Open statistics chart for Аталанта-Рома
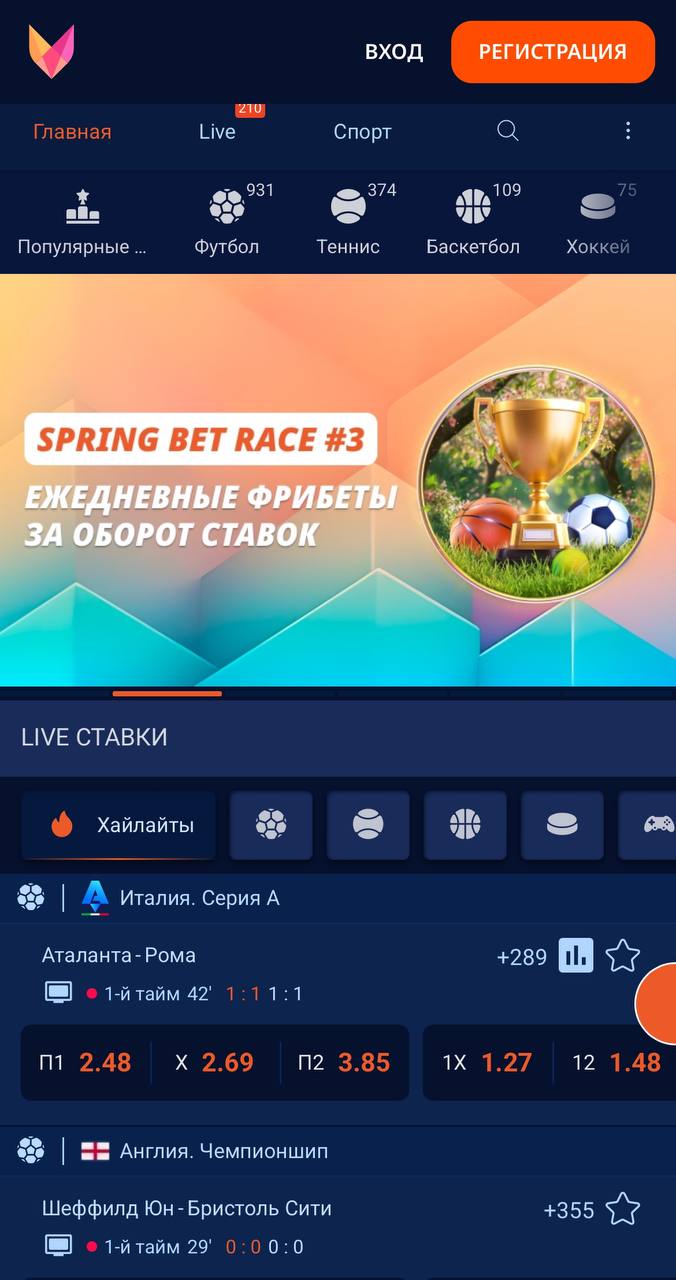This screenshot has width=676, height=1280. tap(576, 956)
